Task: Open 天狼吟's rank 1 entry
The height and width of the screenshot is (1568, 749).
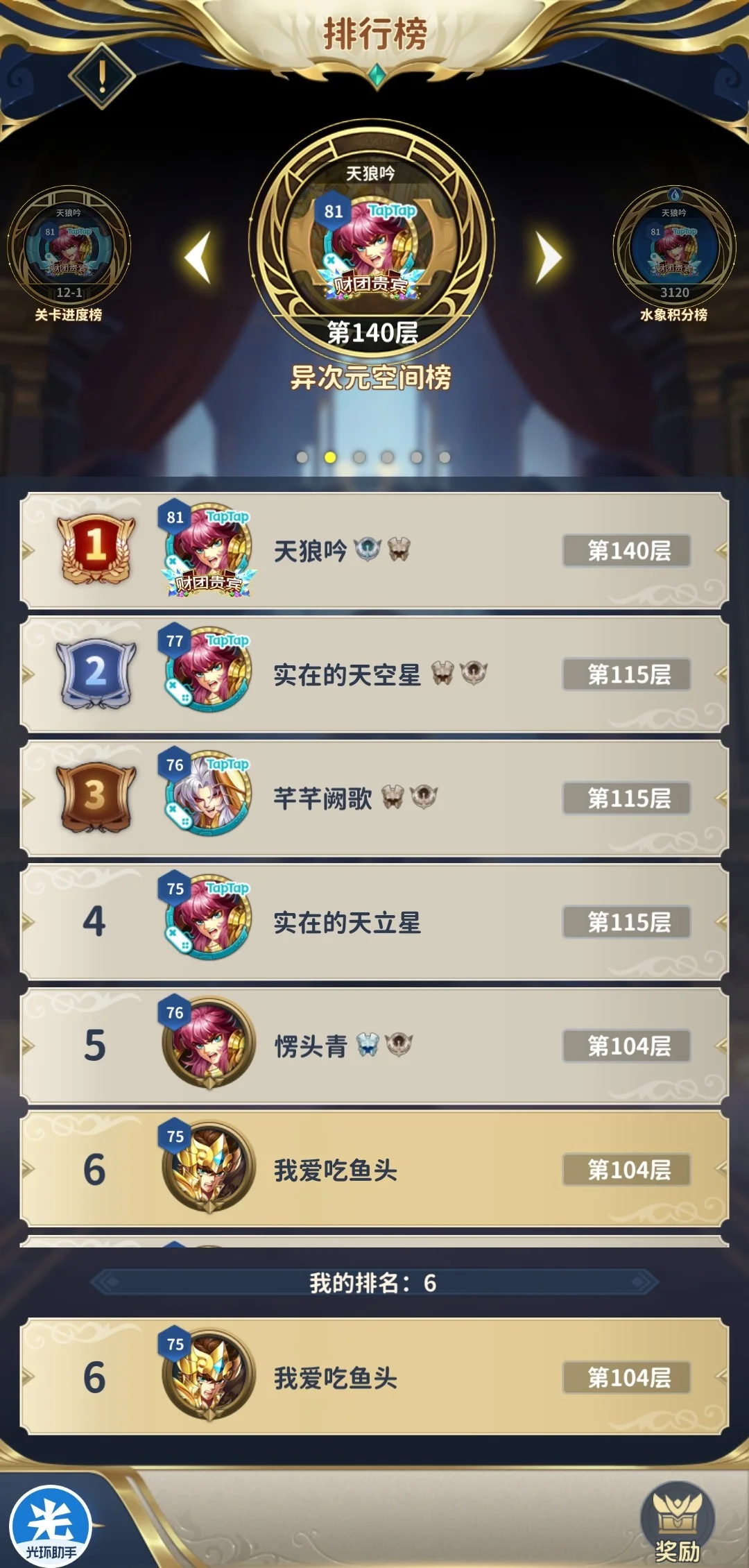Action: (374, 551)
